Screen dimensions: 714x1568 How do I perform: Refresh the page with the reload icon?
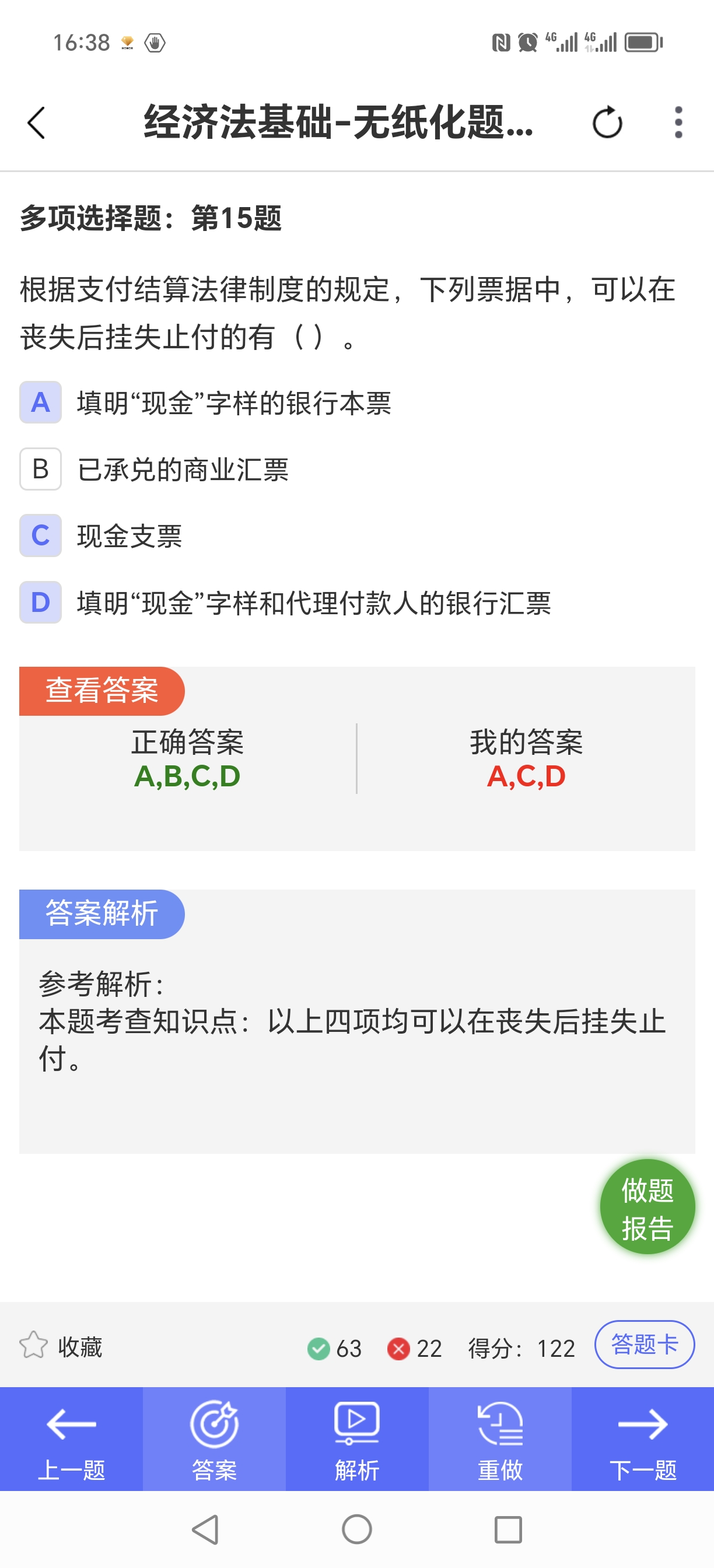607,123
